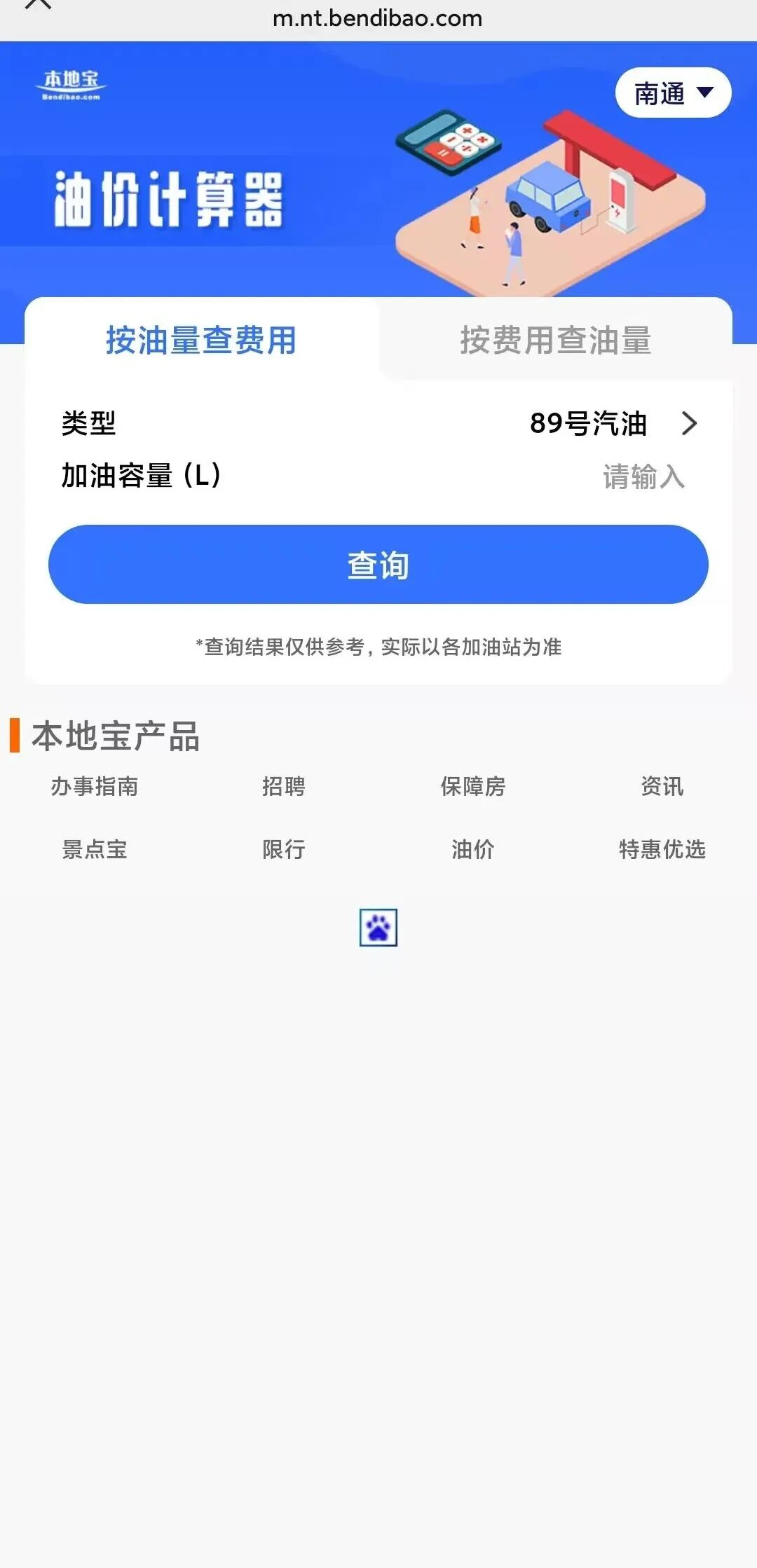Click the chevron next to 类型
This screenshot has width=757, height=1568.
pyautogui.click(x=690, y=423)
